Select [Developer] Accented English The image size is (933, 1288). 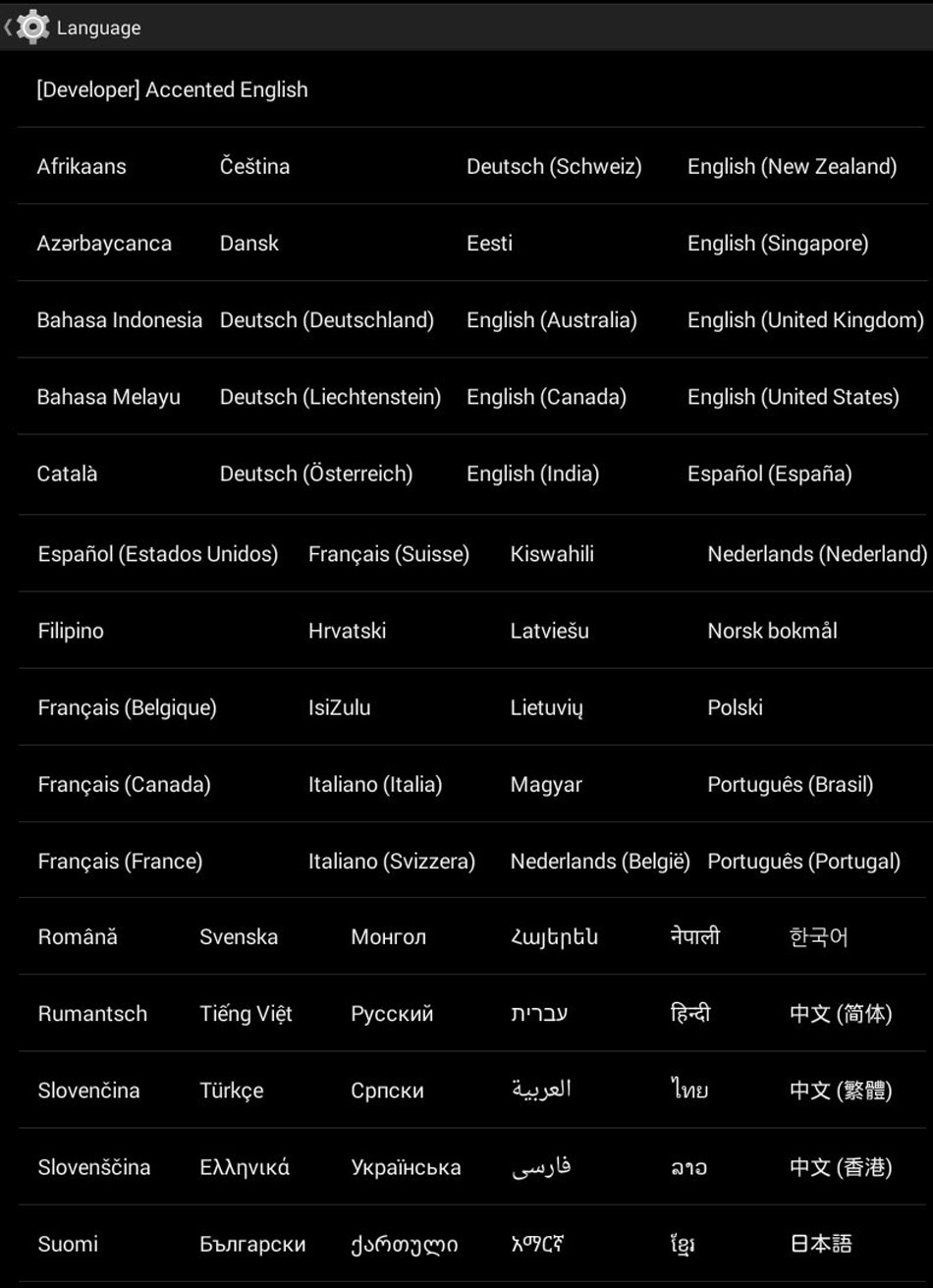pyautogui.click(x=172, y=89)
